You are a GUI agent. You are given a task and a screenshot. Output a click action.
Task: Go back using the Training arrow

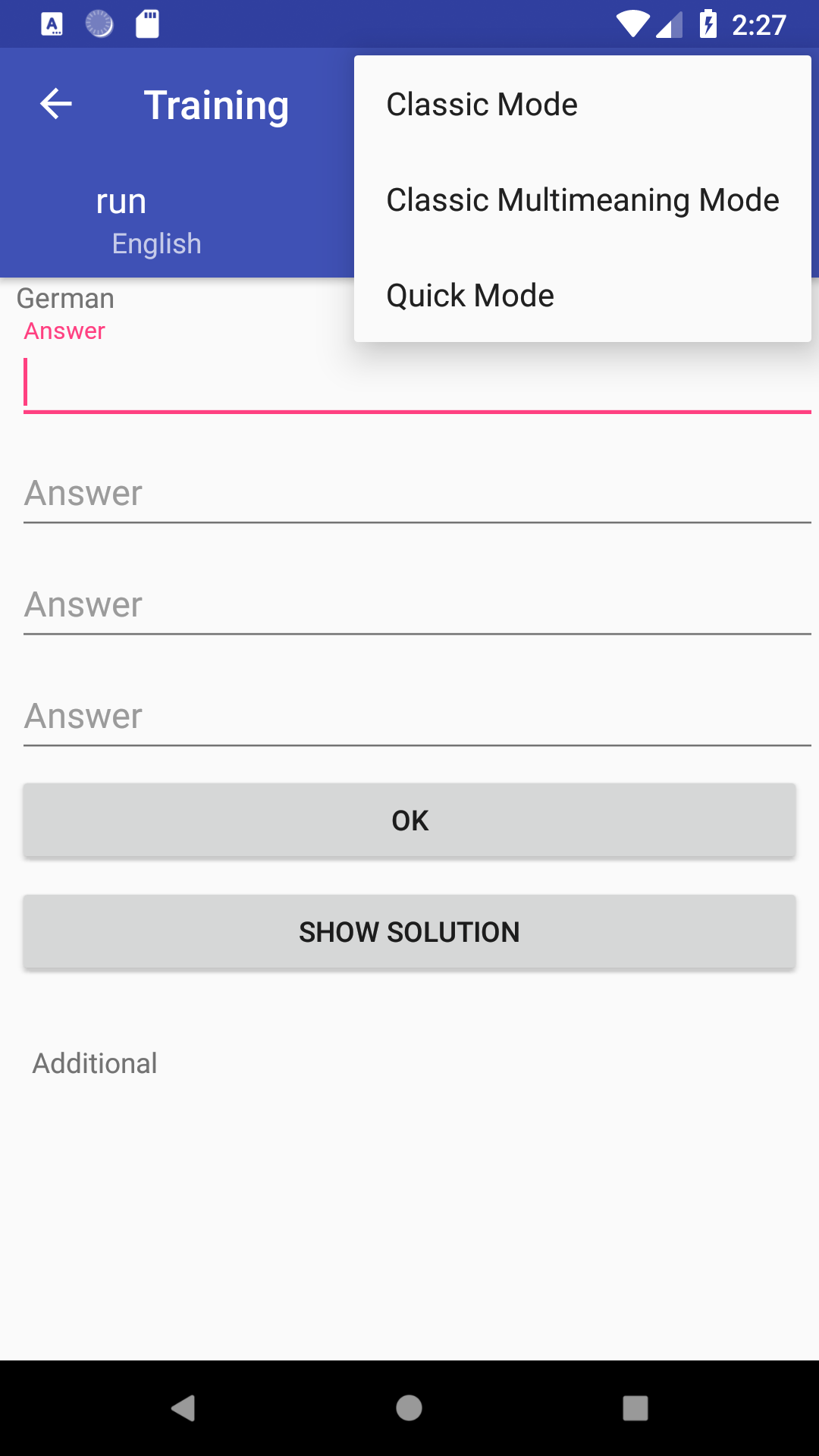pos(56,104)
